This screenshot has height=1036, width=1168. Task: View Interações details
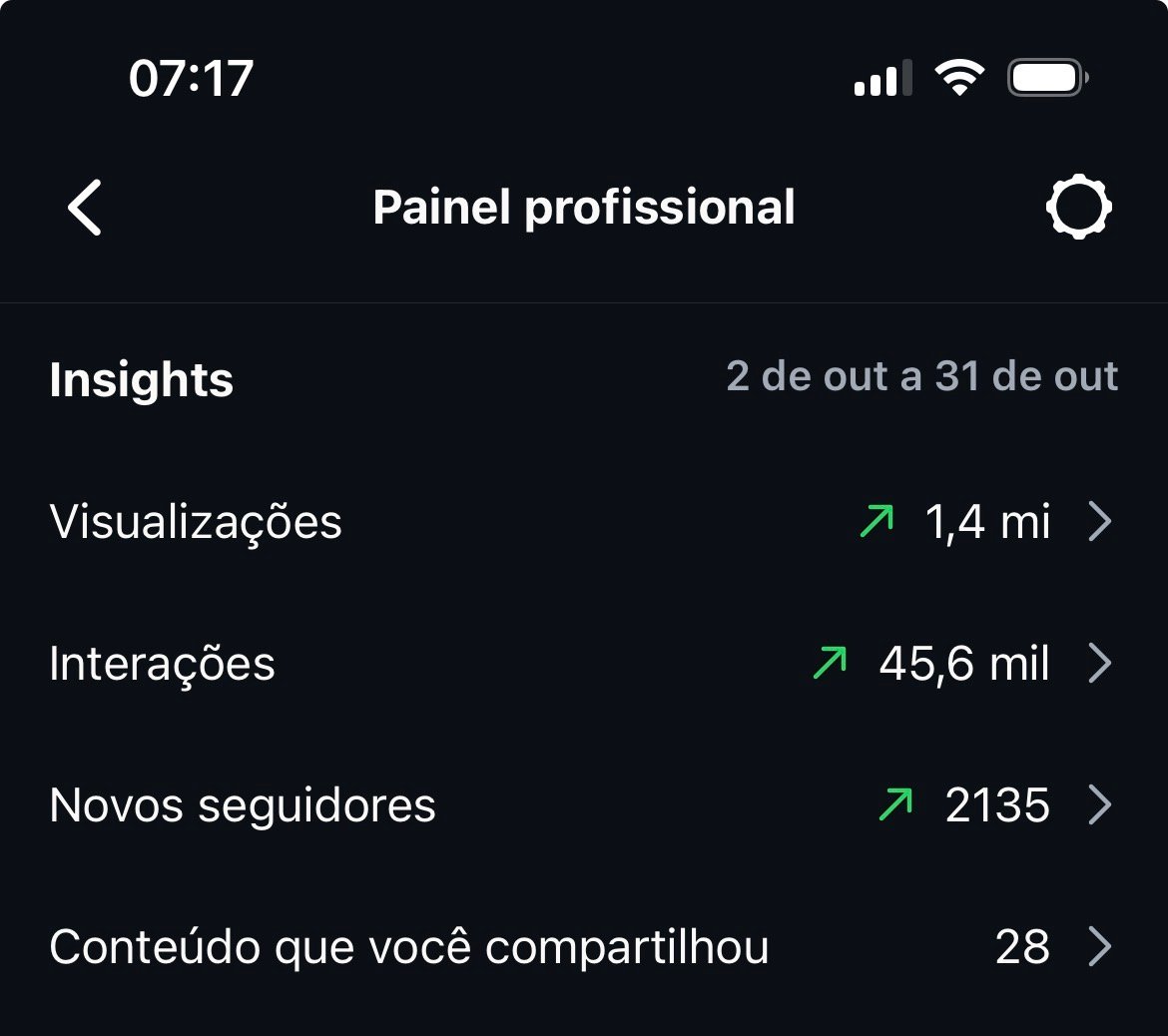[x=583, y=664]
